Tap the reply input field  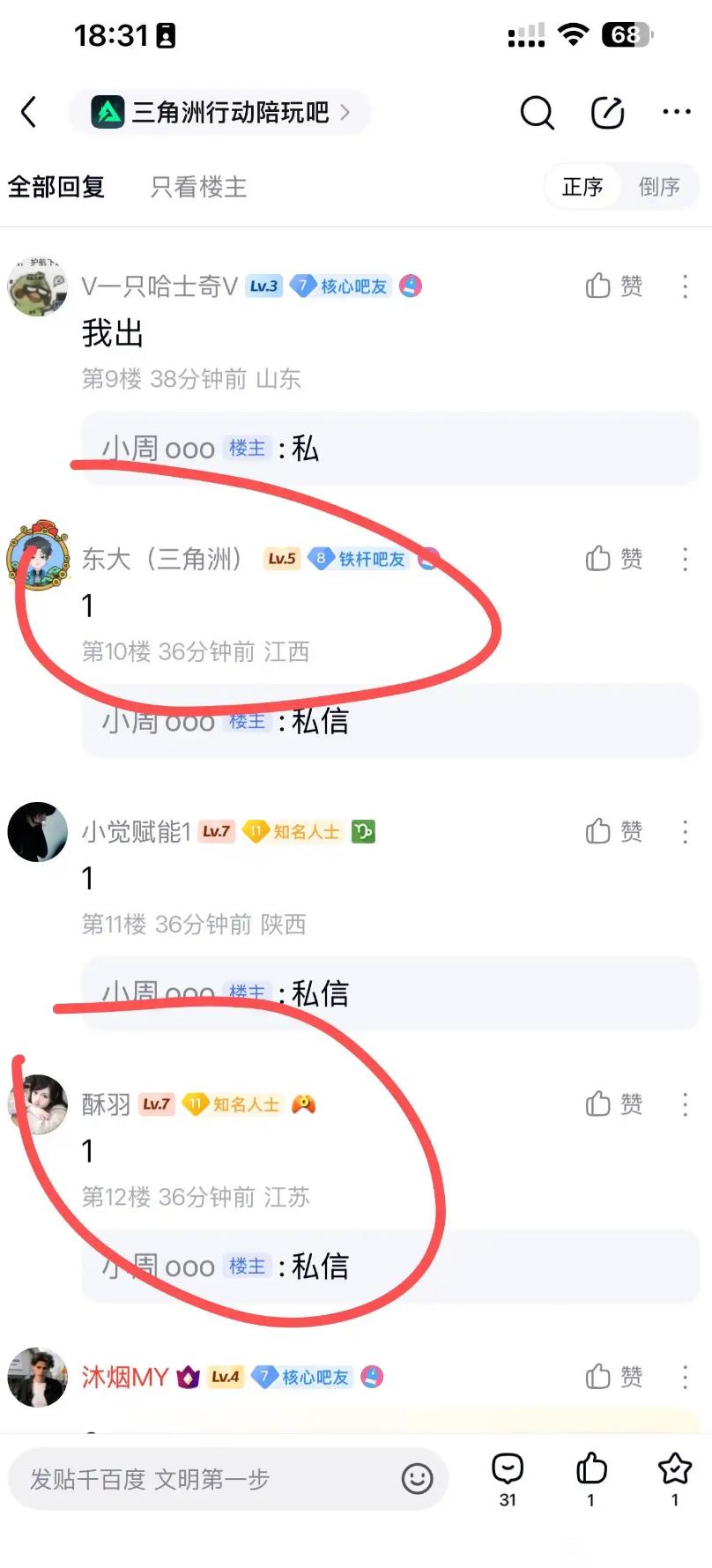pos(203,1479)
